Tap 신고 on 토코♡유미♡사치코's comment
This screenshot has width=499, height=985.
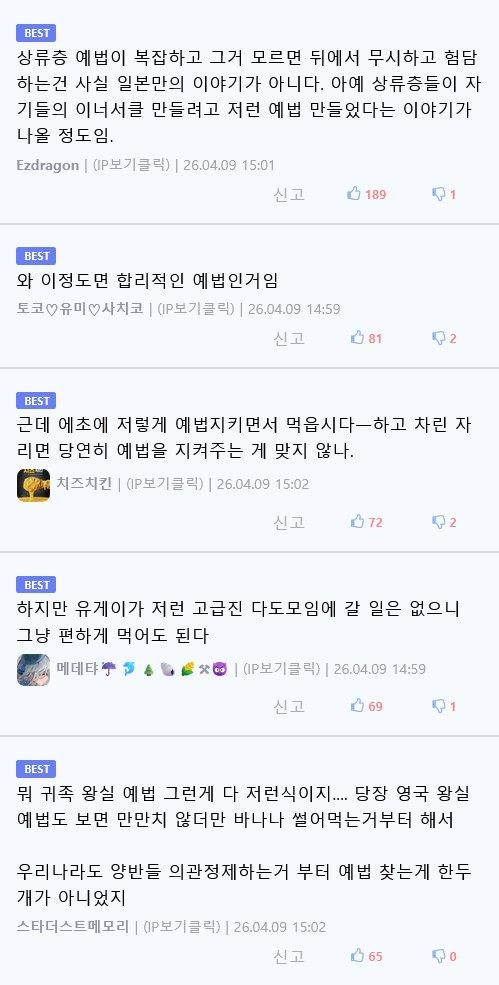tap(289, 338)
